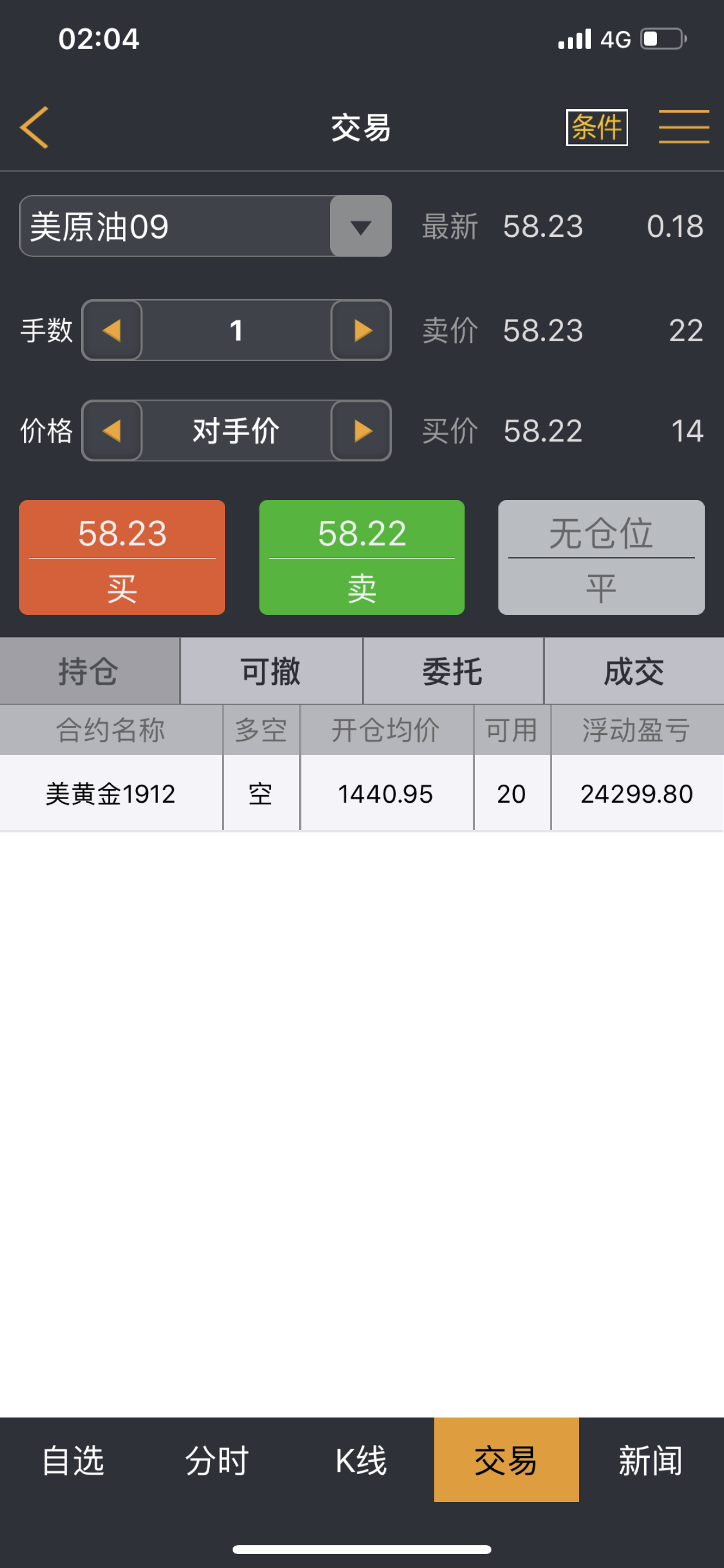
Task: Go back using the orange arrow
Action: (x=34, y=127)
